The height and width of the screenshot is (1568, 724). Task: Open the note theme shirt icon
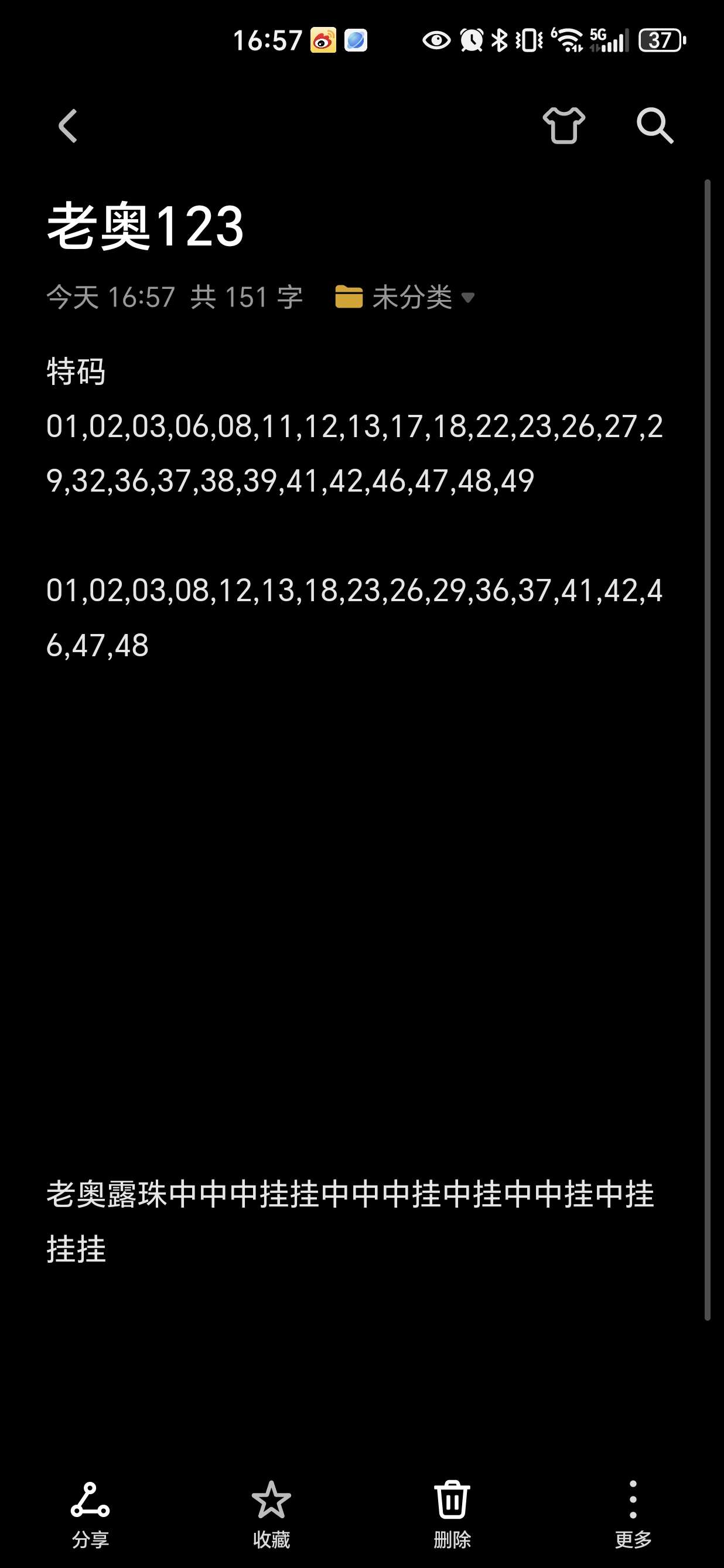564,125
